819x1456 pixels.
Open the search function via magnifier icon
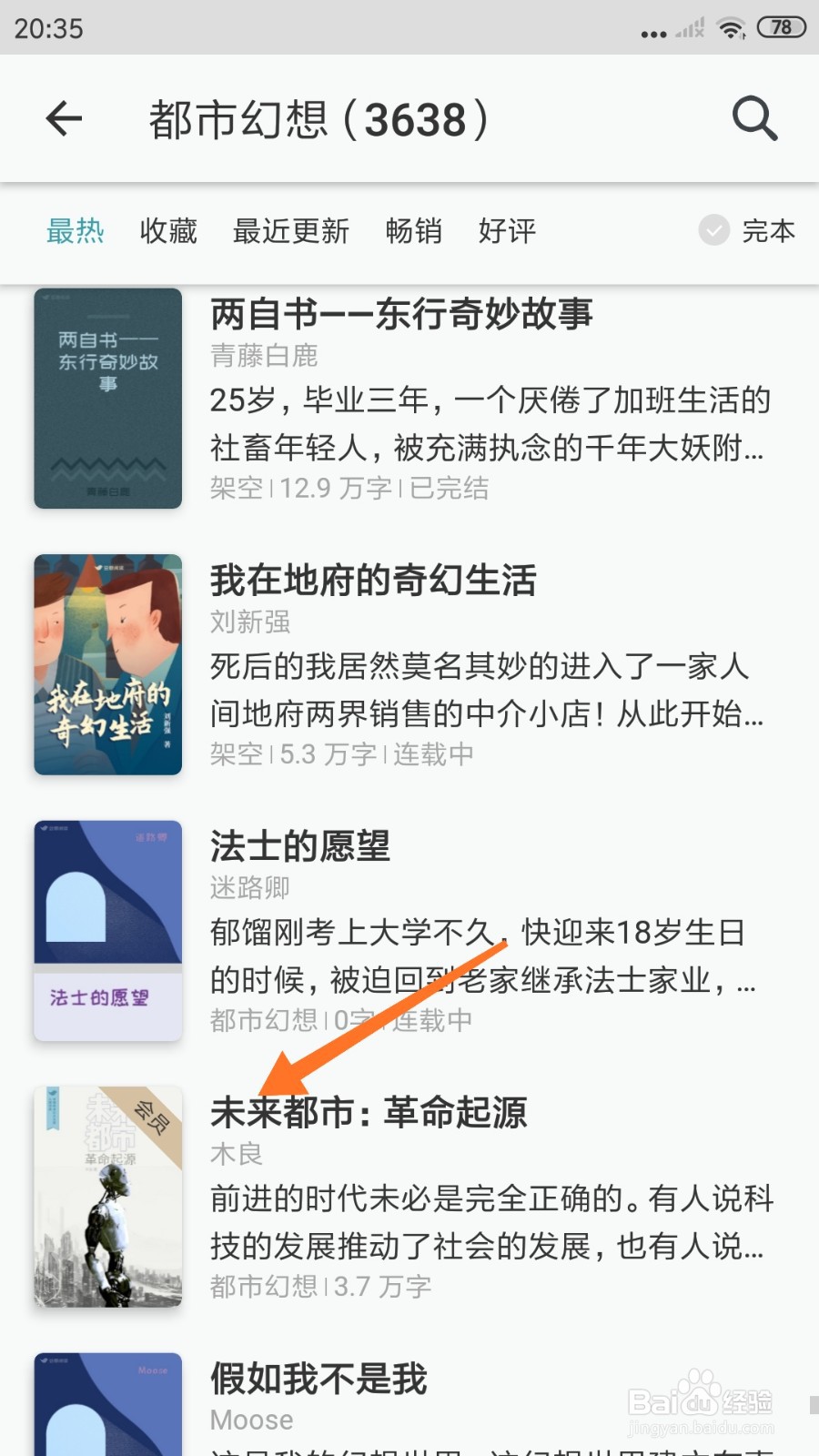coord(754,118)
